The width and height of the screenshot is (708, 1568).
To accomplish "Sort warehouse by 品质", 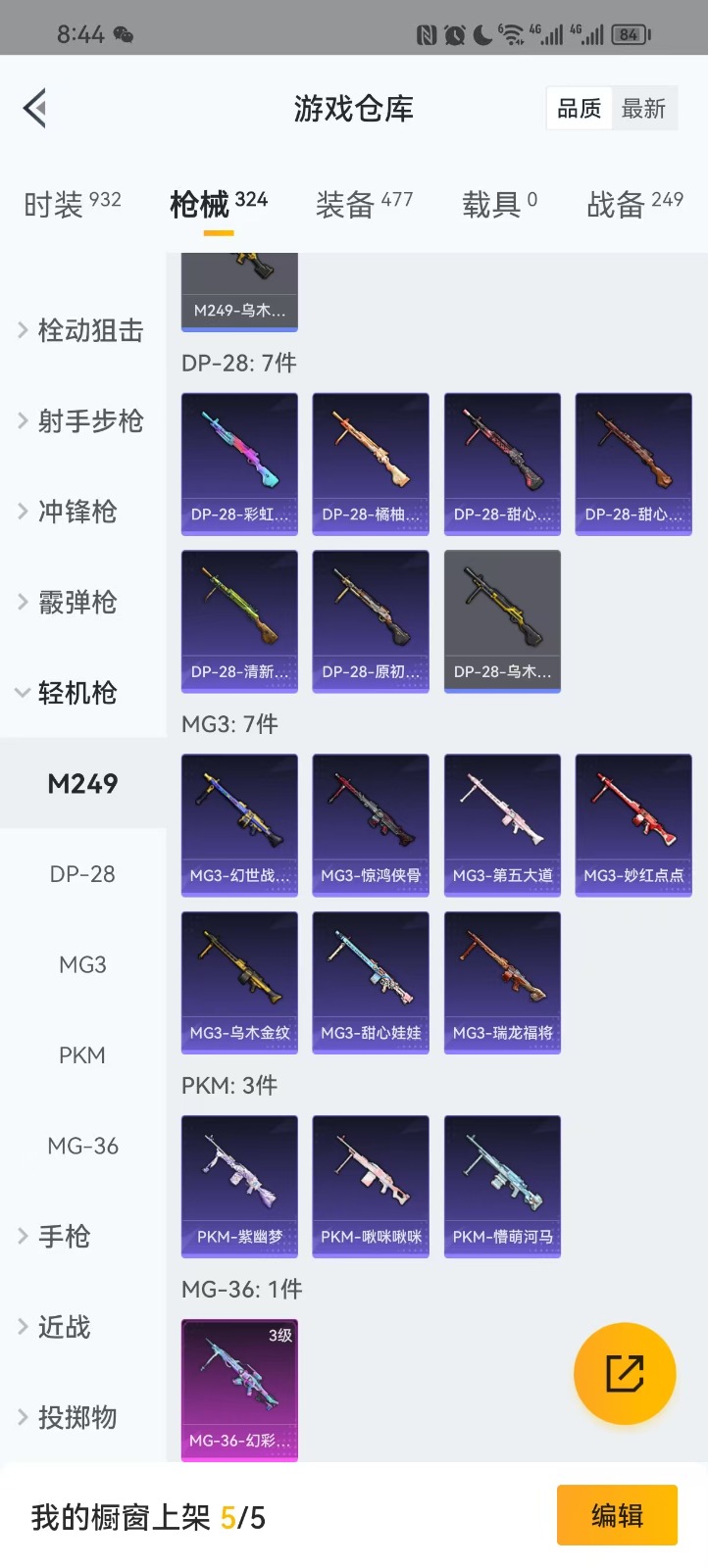I will point(579,109).
